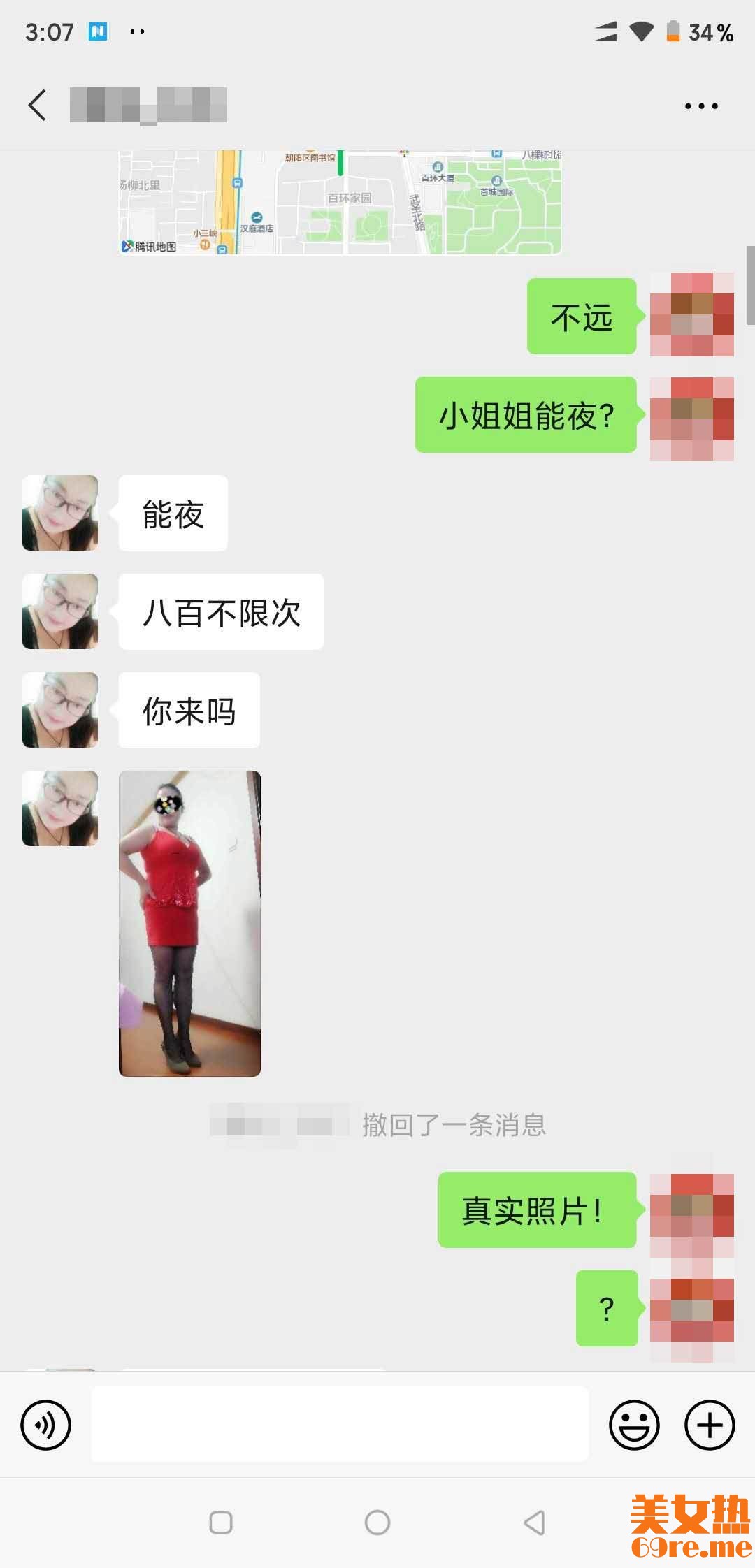Open the shared Tencent map location

coord(340,202)
